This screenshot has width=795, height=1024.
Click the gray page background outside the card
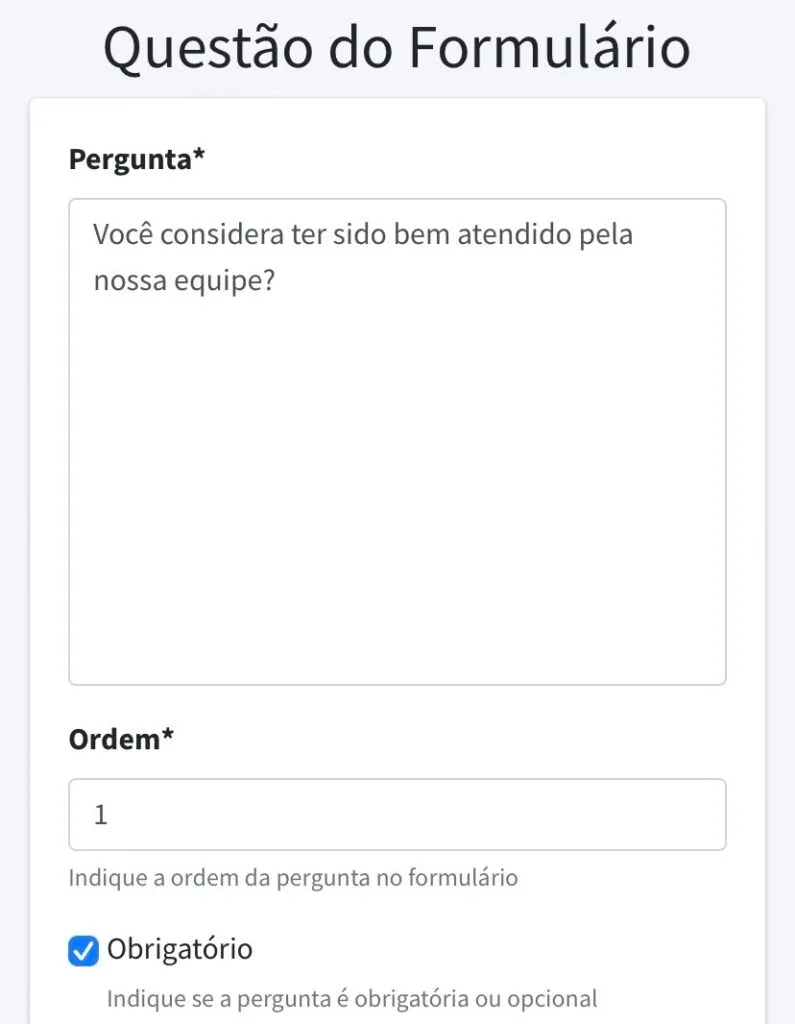14,500
